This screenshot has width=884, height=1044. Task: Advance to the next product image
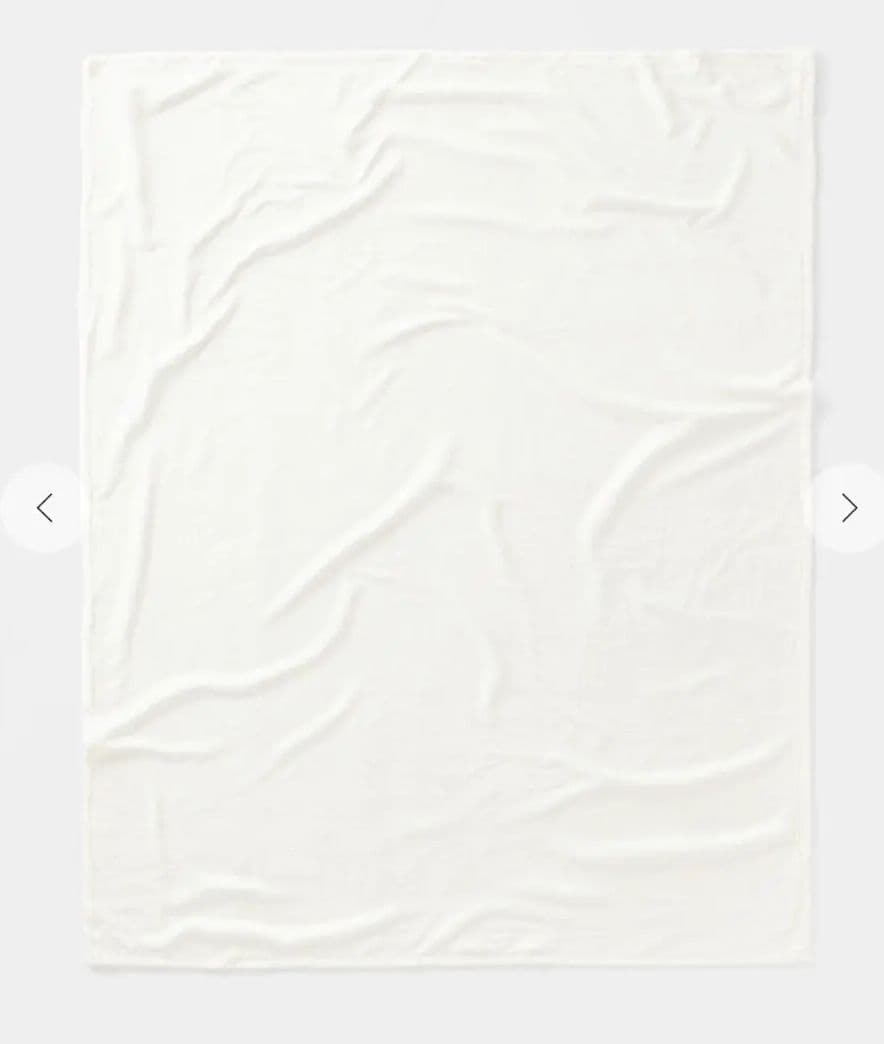(848, 508)
